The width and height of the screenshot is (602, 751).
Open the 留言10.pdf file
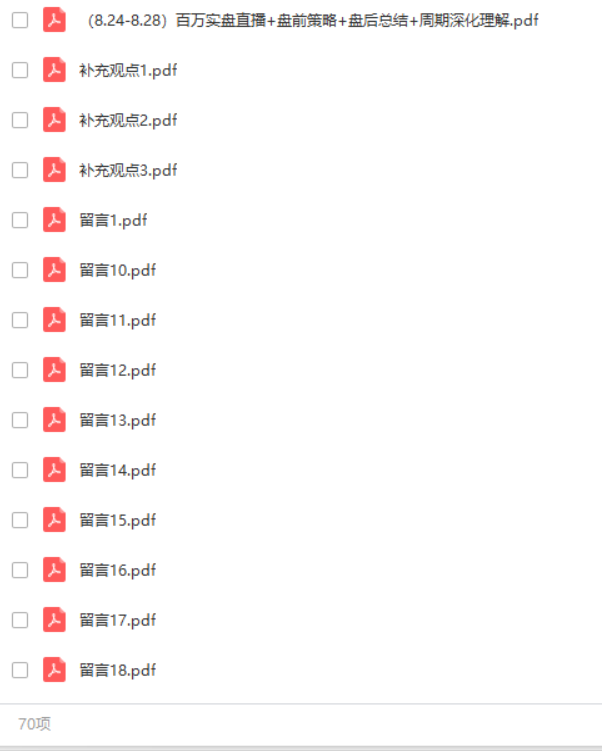[118, 270]
